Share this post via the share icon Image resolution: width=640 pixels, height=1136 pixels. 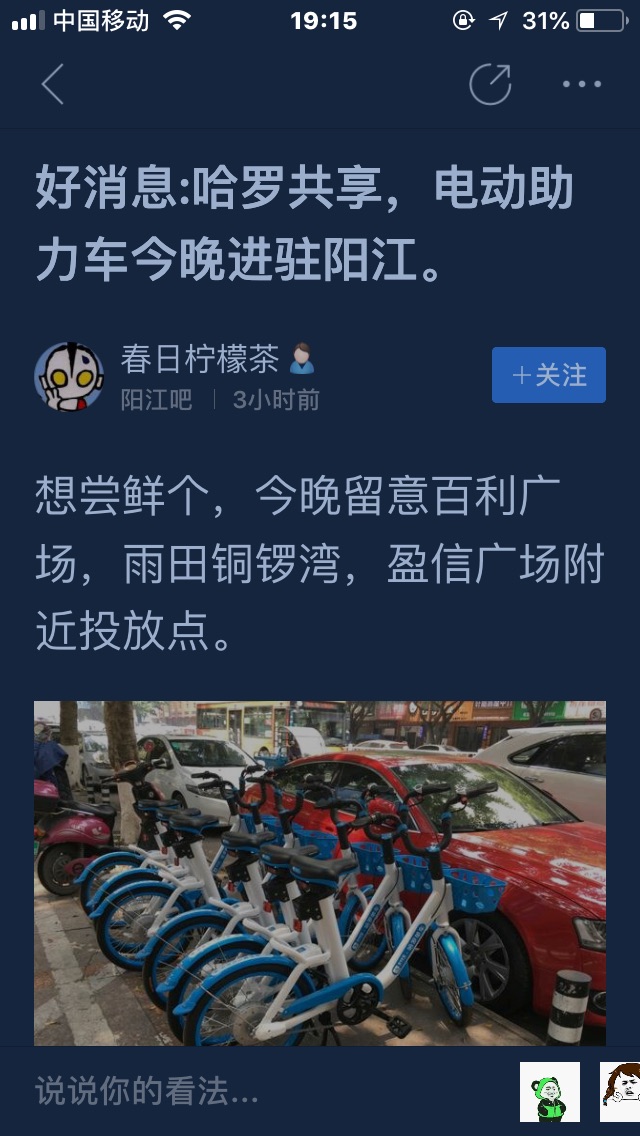(x=490, y=84)
